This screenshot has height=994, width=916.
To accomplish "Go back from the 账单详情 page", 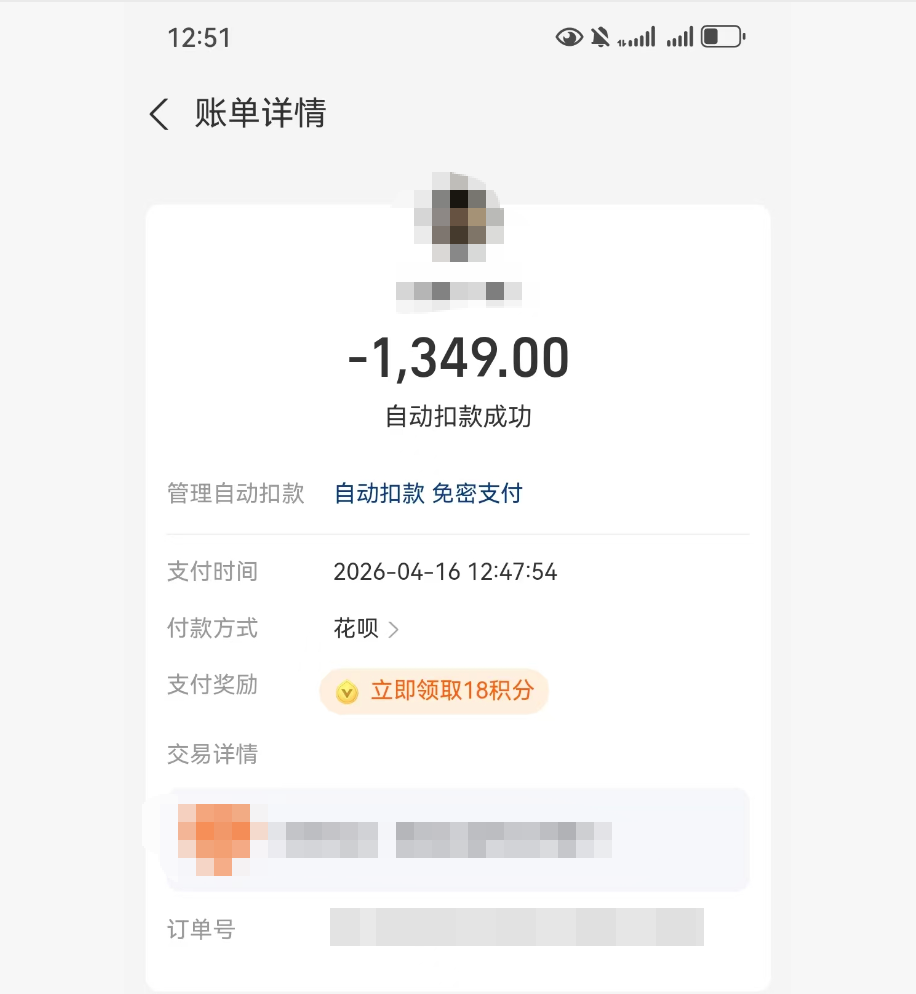I will [159, 114].
